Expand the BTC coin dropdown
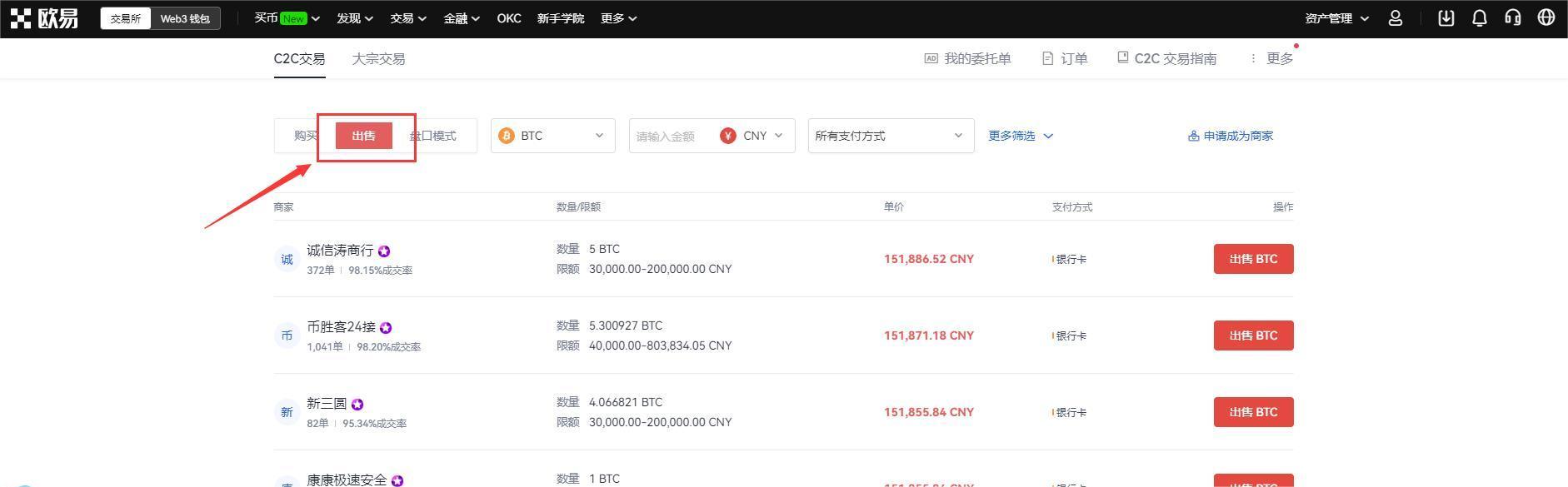This screenshot has height=487, width=1568. (552, 136)
